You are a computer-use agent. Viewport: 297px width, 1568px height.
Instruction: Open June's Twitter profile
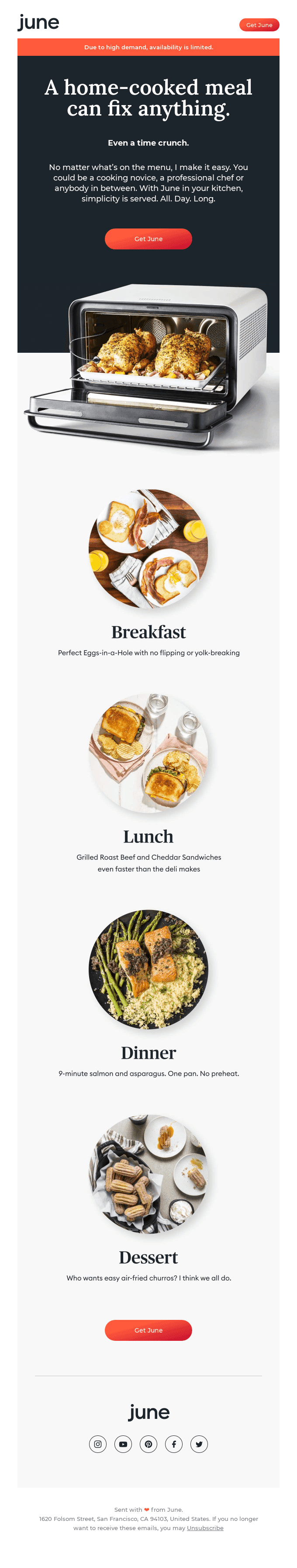[199, 1444]
